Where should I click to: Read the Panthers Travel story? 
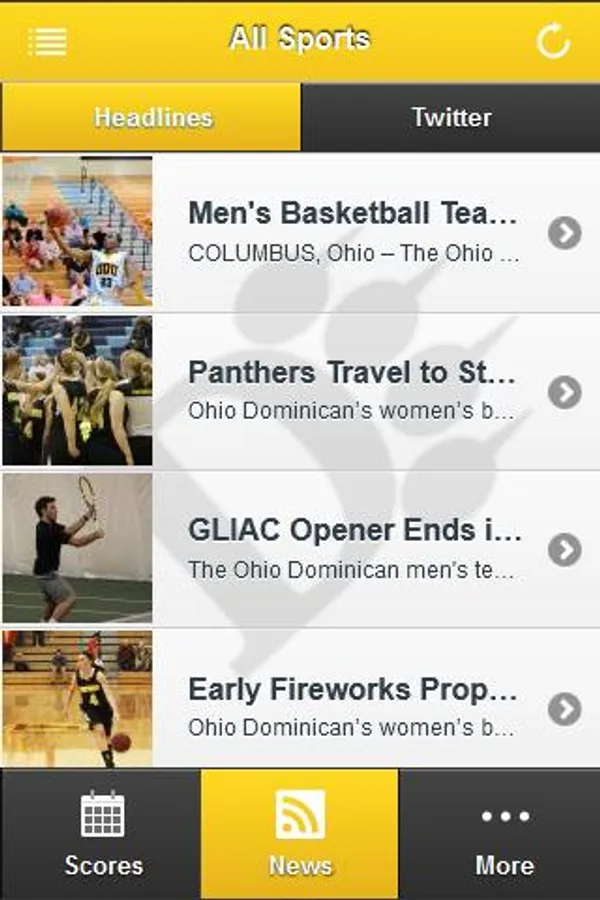tap(353, 391)
